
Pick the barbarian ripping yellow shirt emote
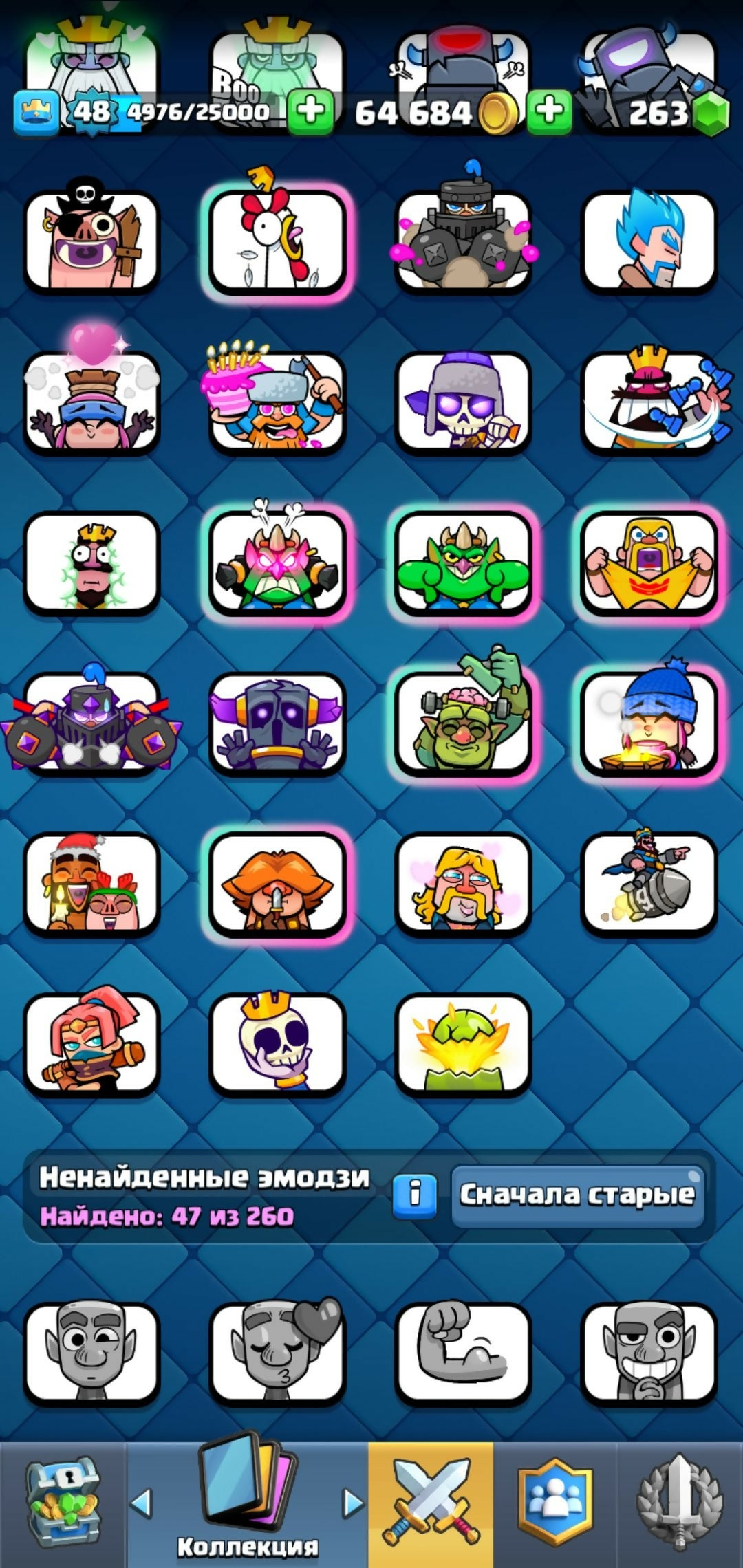(649, 563)
